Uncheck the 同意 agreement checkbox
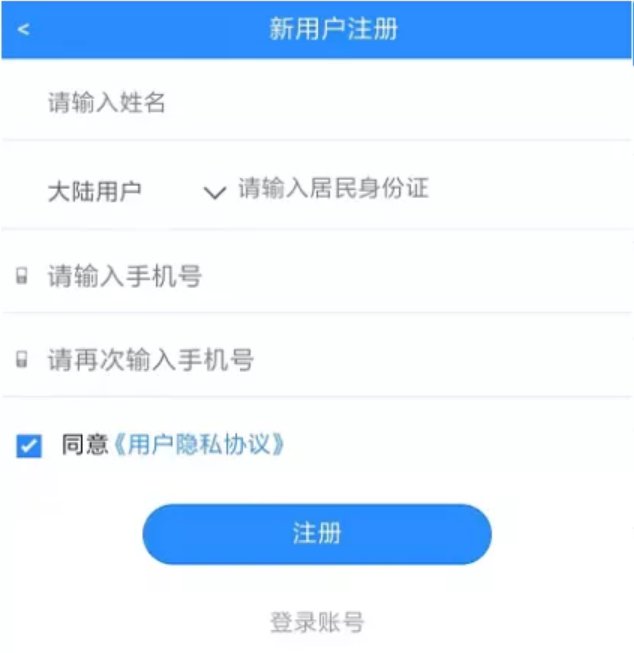Viewport: 634px width, 653px height. (29, 446)
